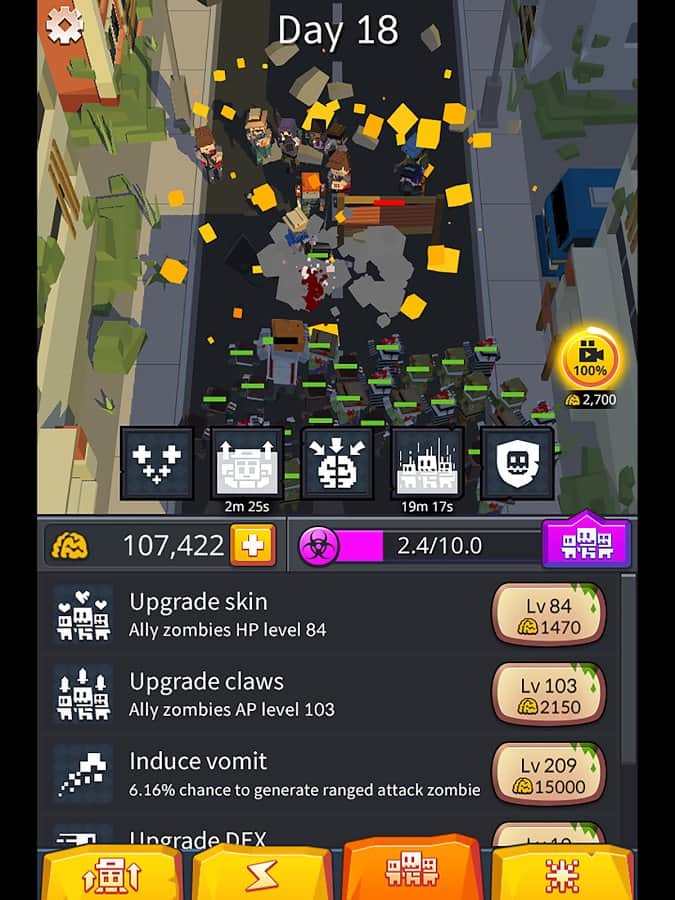Image resolution: width=675 pixels, height=900 pixels.
Task: Add more brains with plus button
Action: pos(252,545)
